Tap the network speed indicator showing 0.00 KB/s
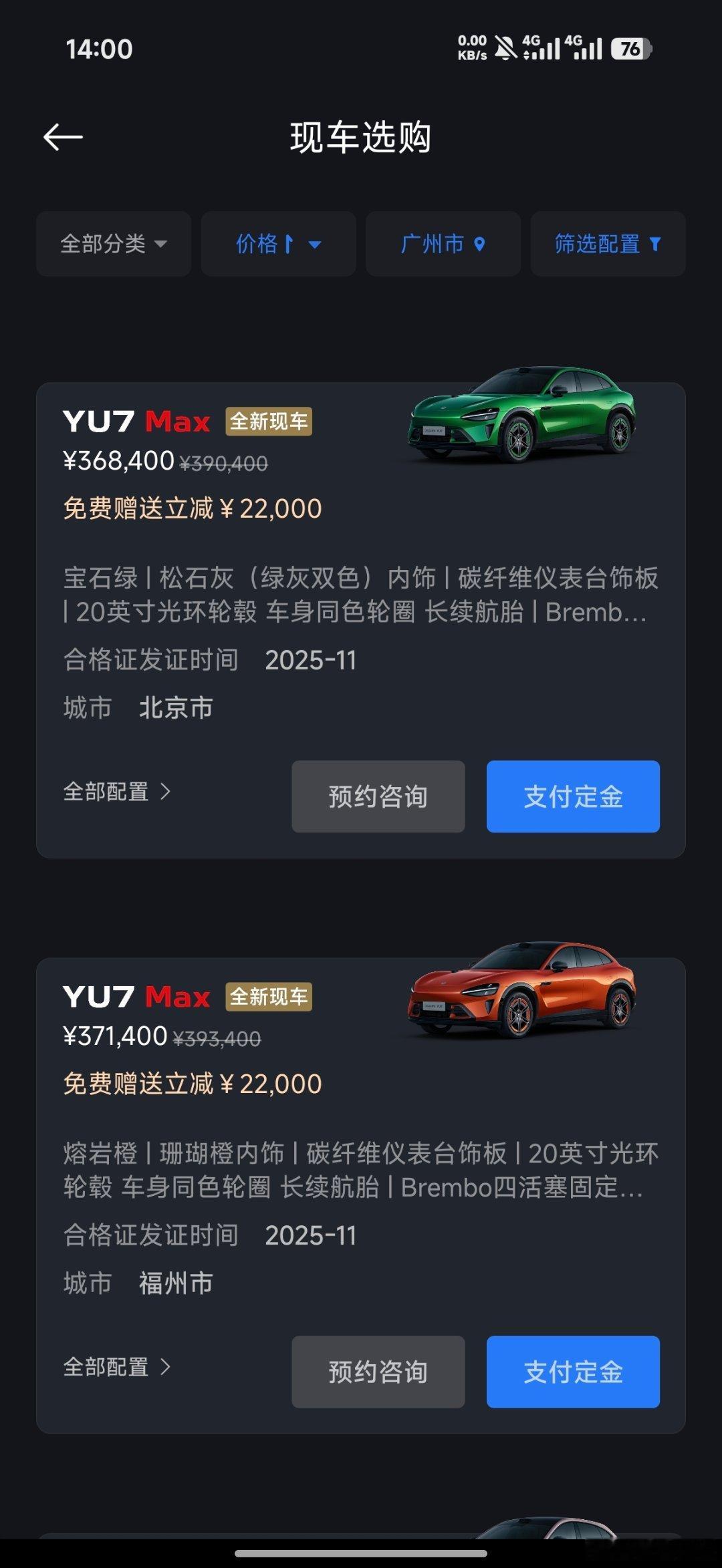Image resolution: width=722 pixels, height=1568 pixels. [x=473, y=48]
